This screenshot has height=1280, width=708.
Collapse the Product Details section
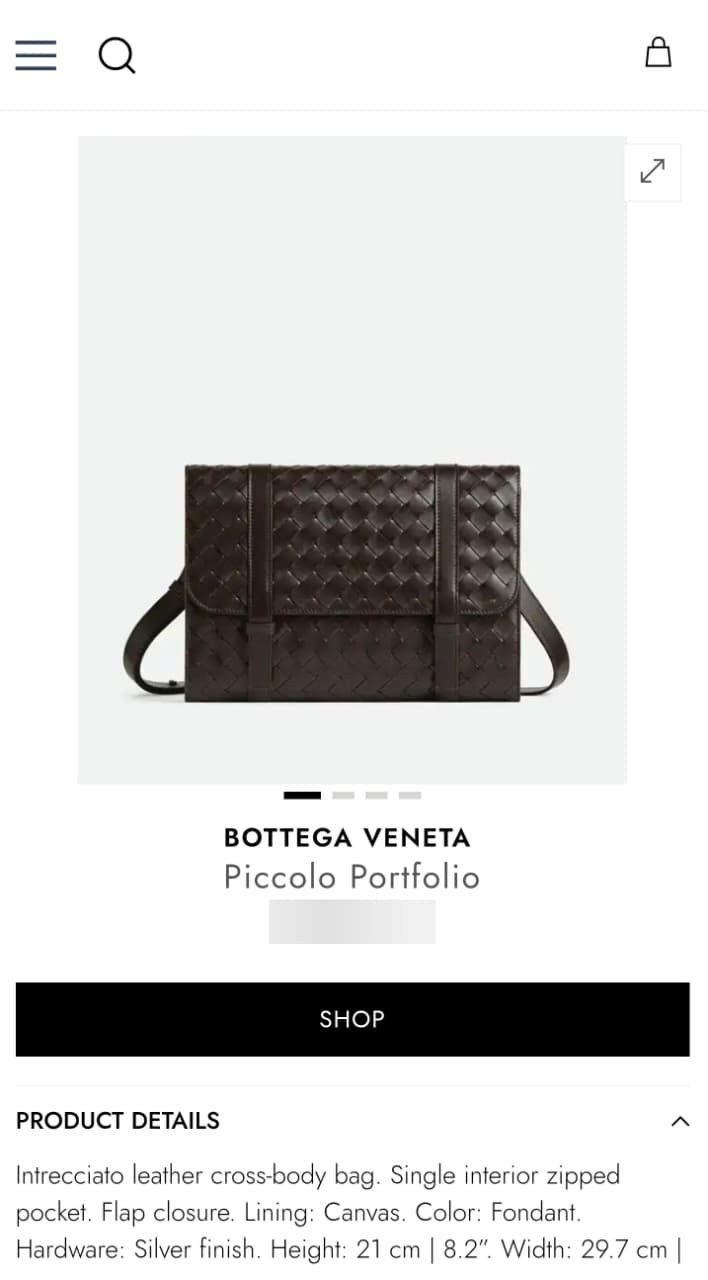coord(680,1121)
